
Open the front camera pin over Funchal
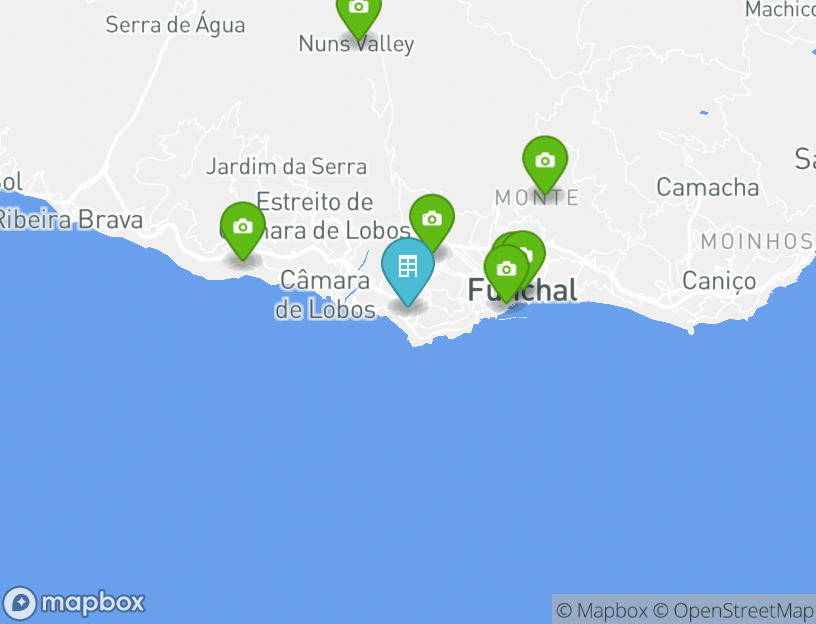[x=506, y=269]
